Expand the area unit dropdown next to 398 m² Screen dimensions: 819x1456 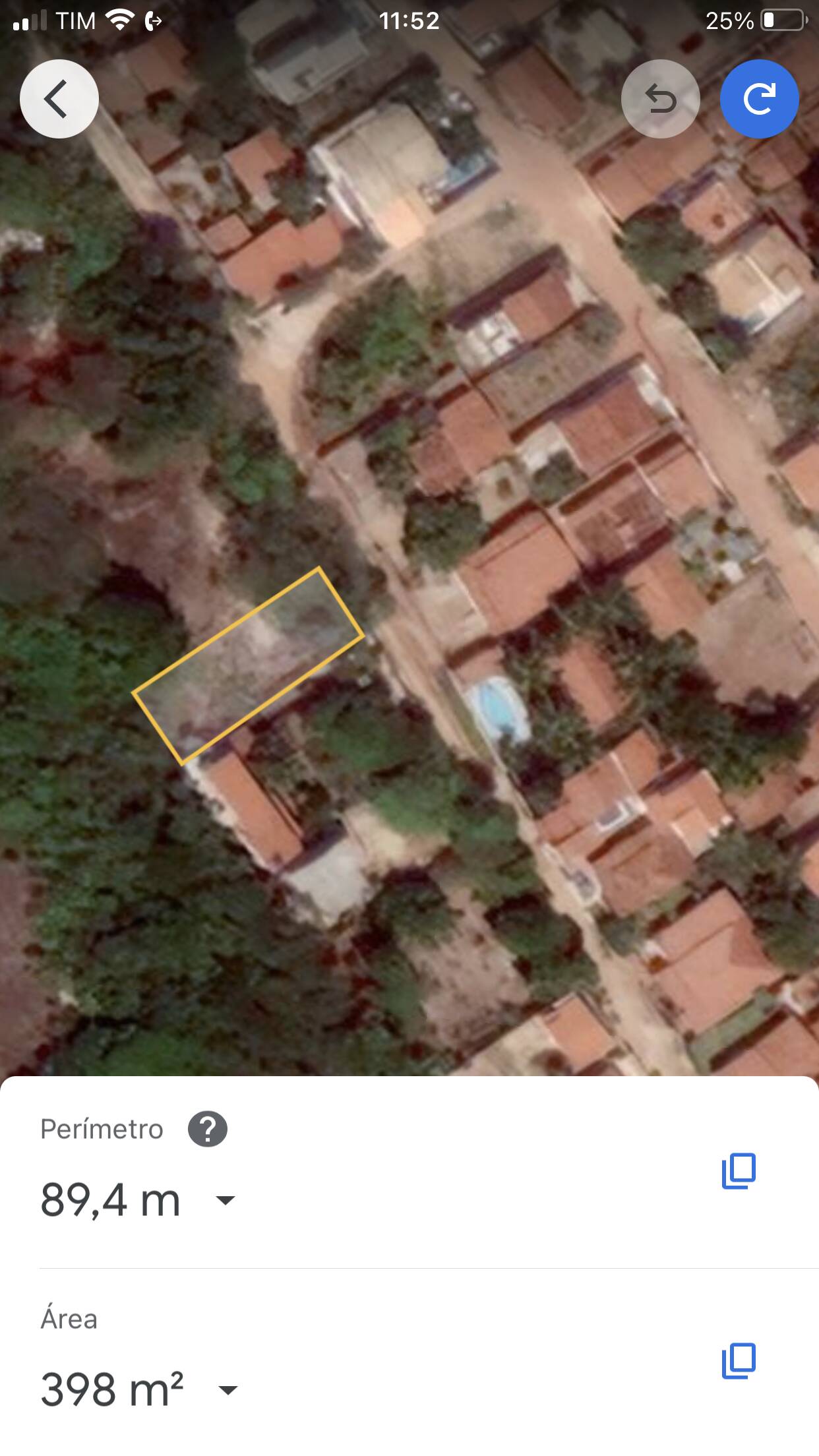(x=228, y=1390)
